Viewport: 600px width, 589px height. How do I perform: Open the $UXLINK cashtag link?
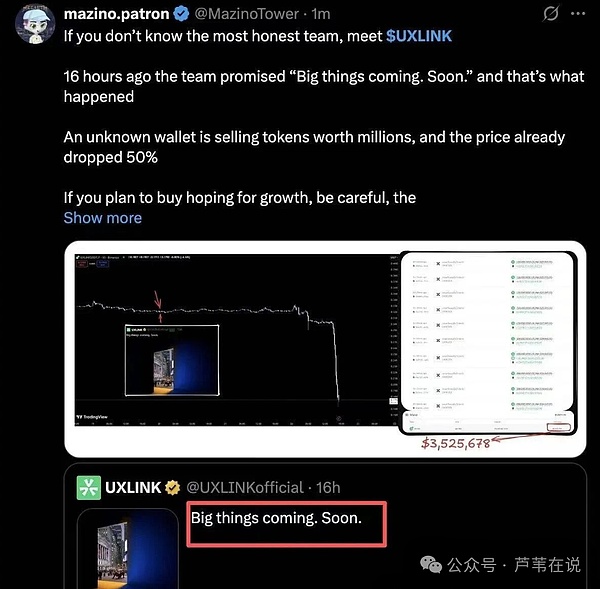[x=418, y=35]
